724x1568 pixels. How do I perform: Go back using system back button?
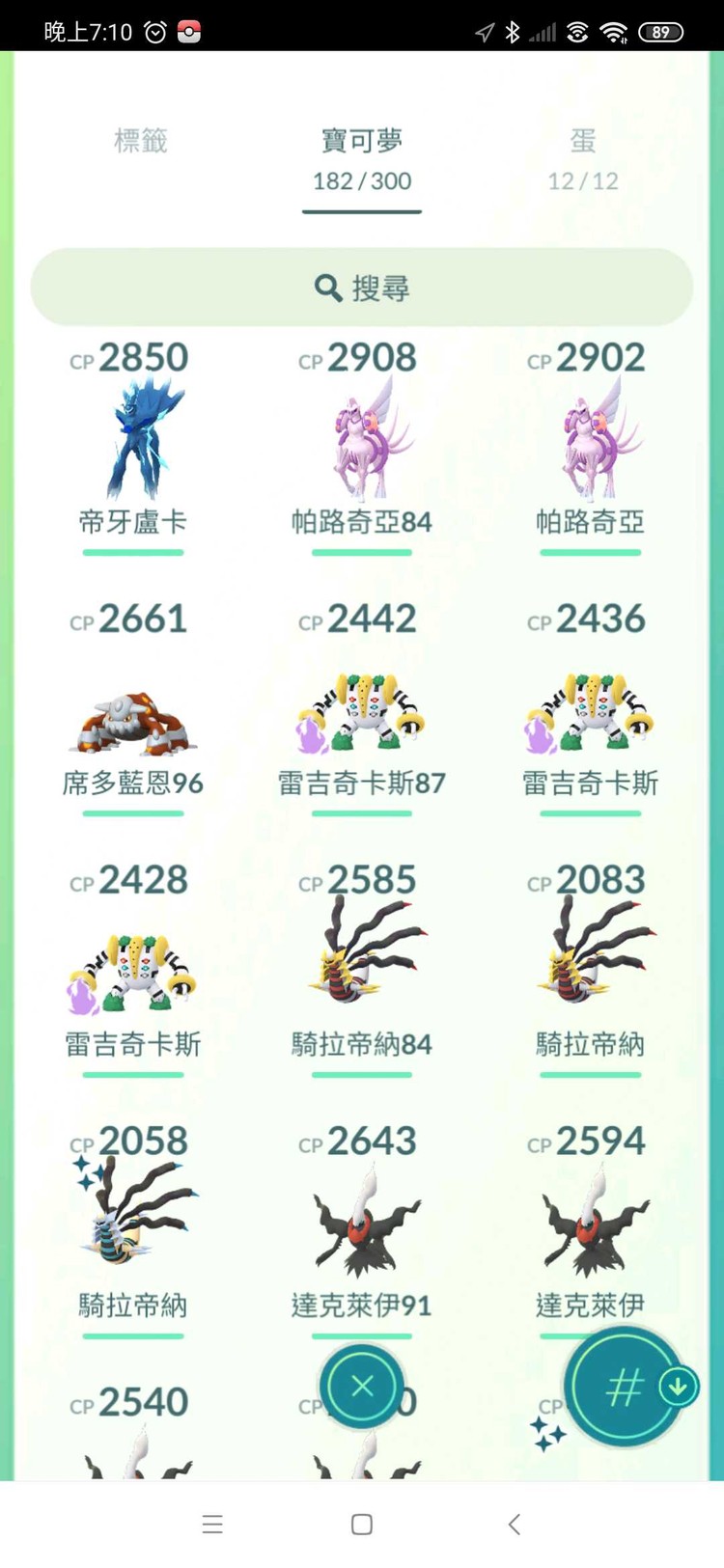[x=514, y=1524]
